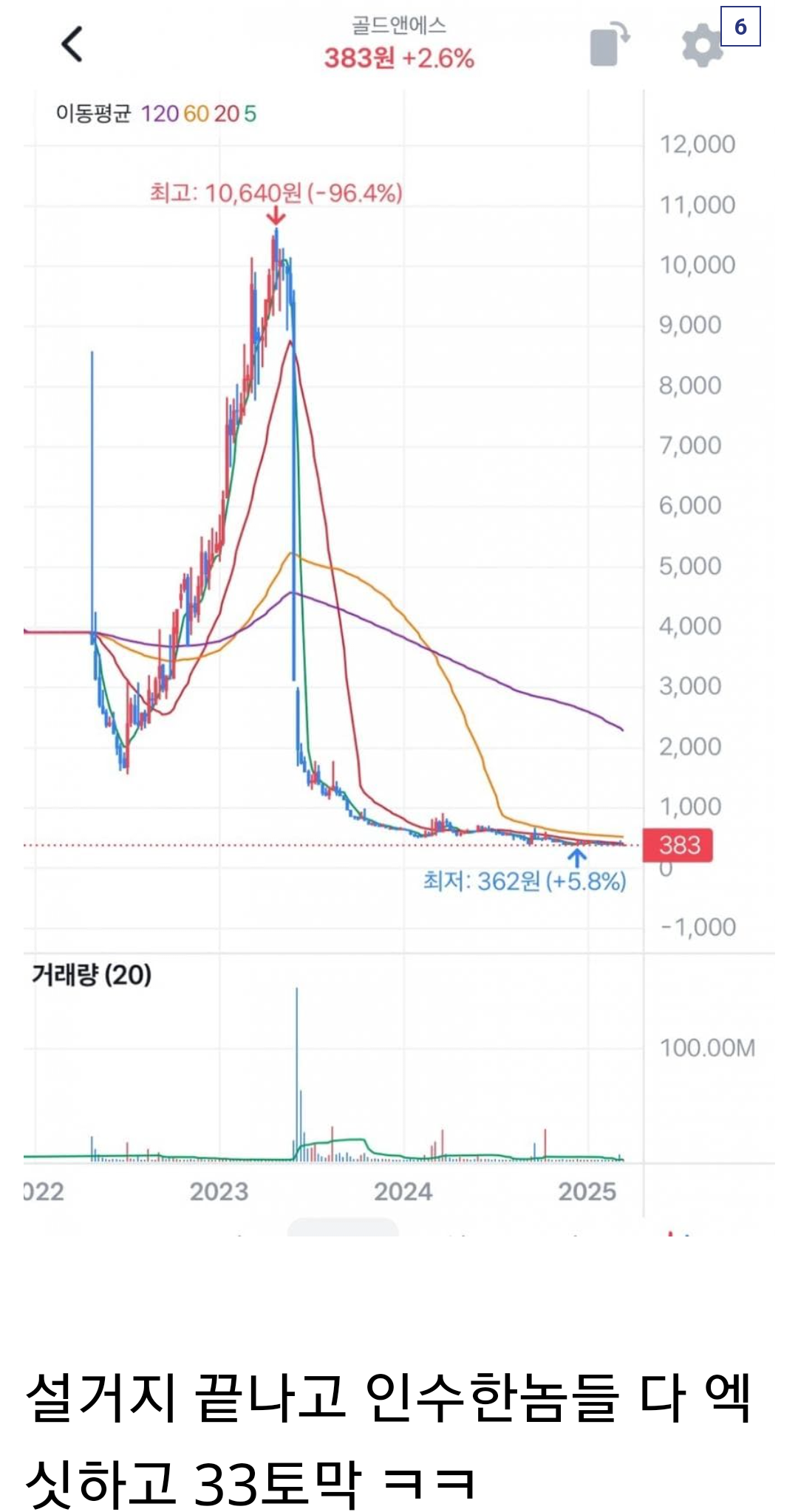Open the stock chart image in the post
The width and height of the screenshot is (798, 1512).
pos(399,619)
